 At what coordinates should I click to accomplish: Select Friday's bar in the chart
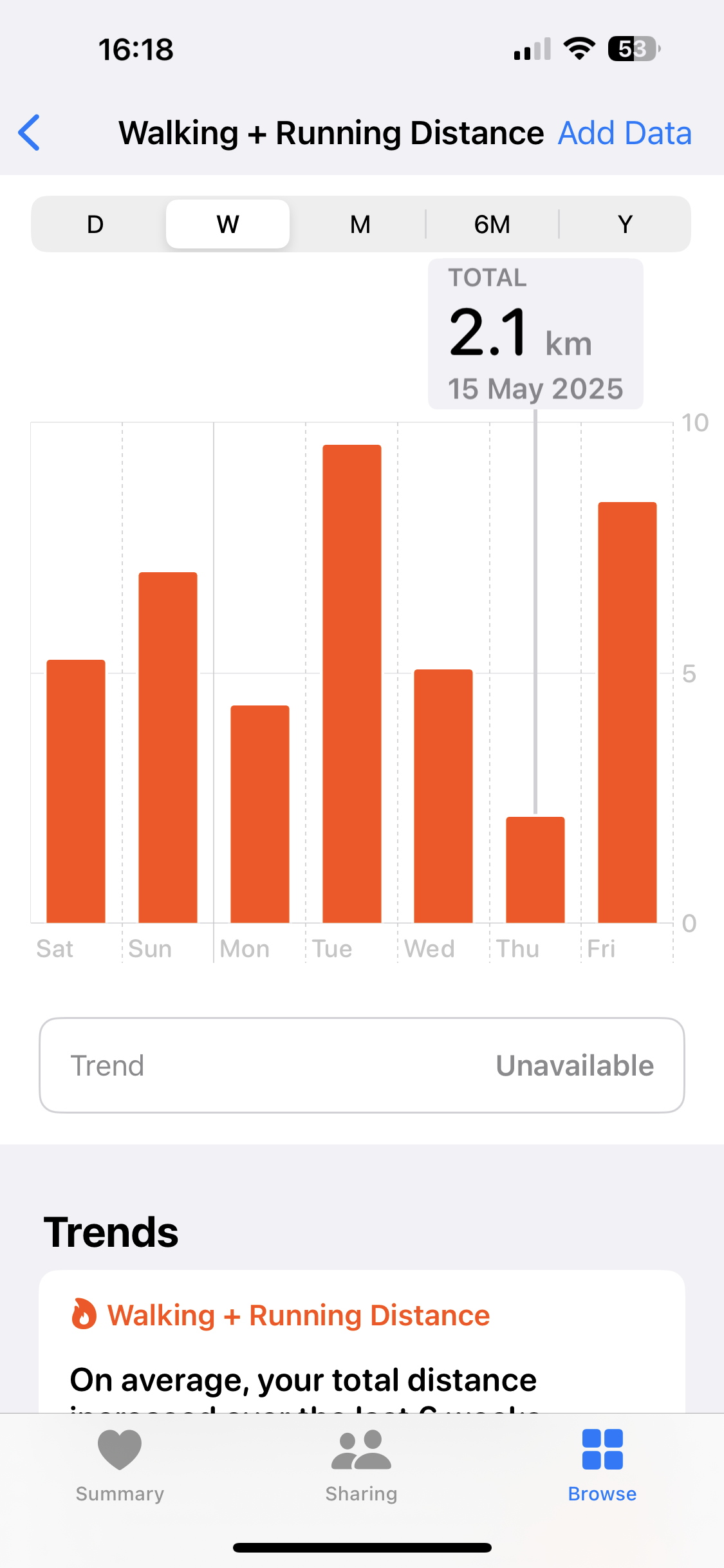627,713
